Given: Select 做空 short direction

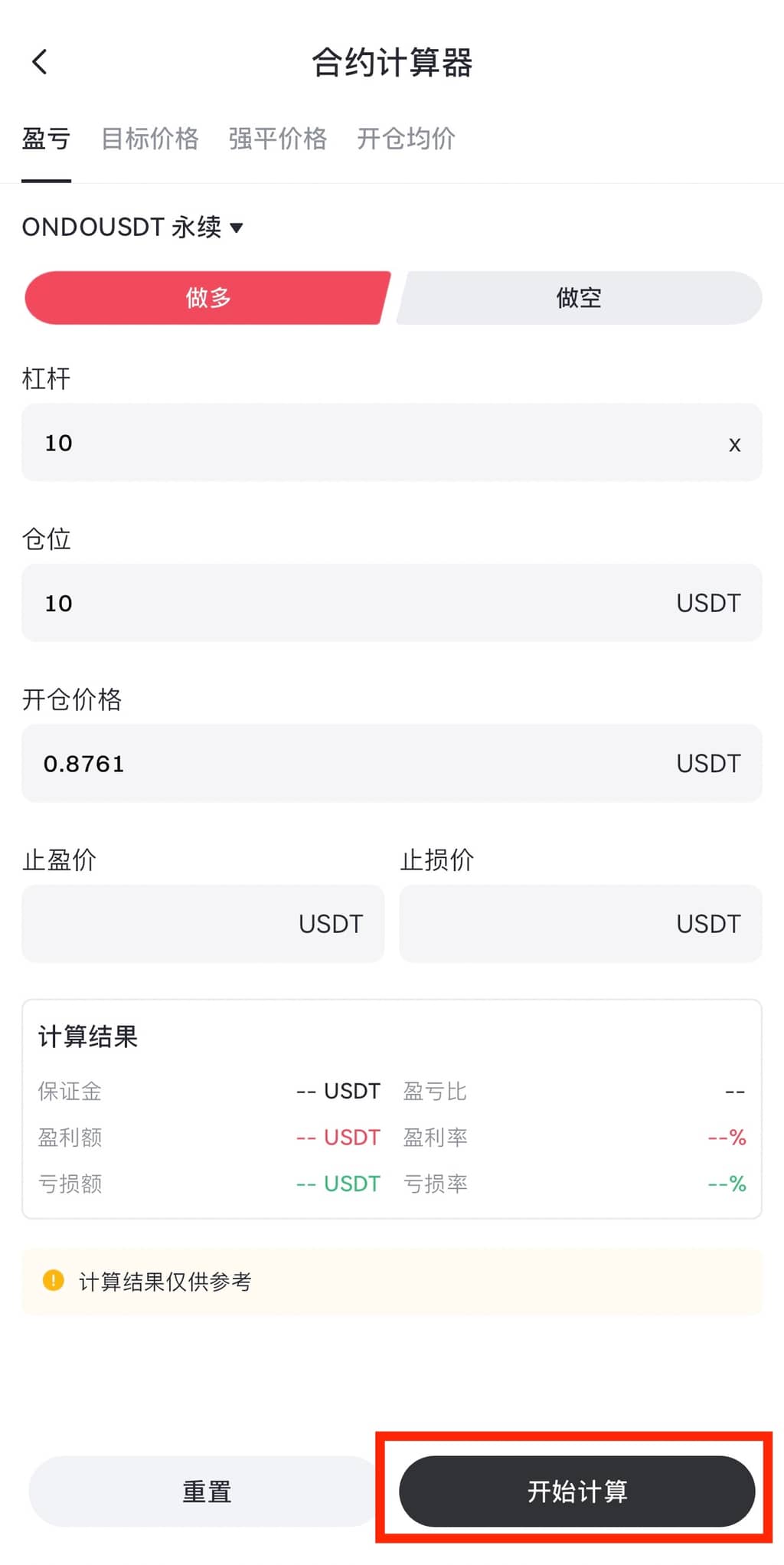Looking at the screenshot, I should tap(579, 298).
